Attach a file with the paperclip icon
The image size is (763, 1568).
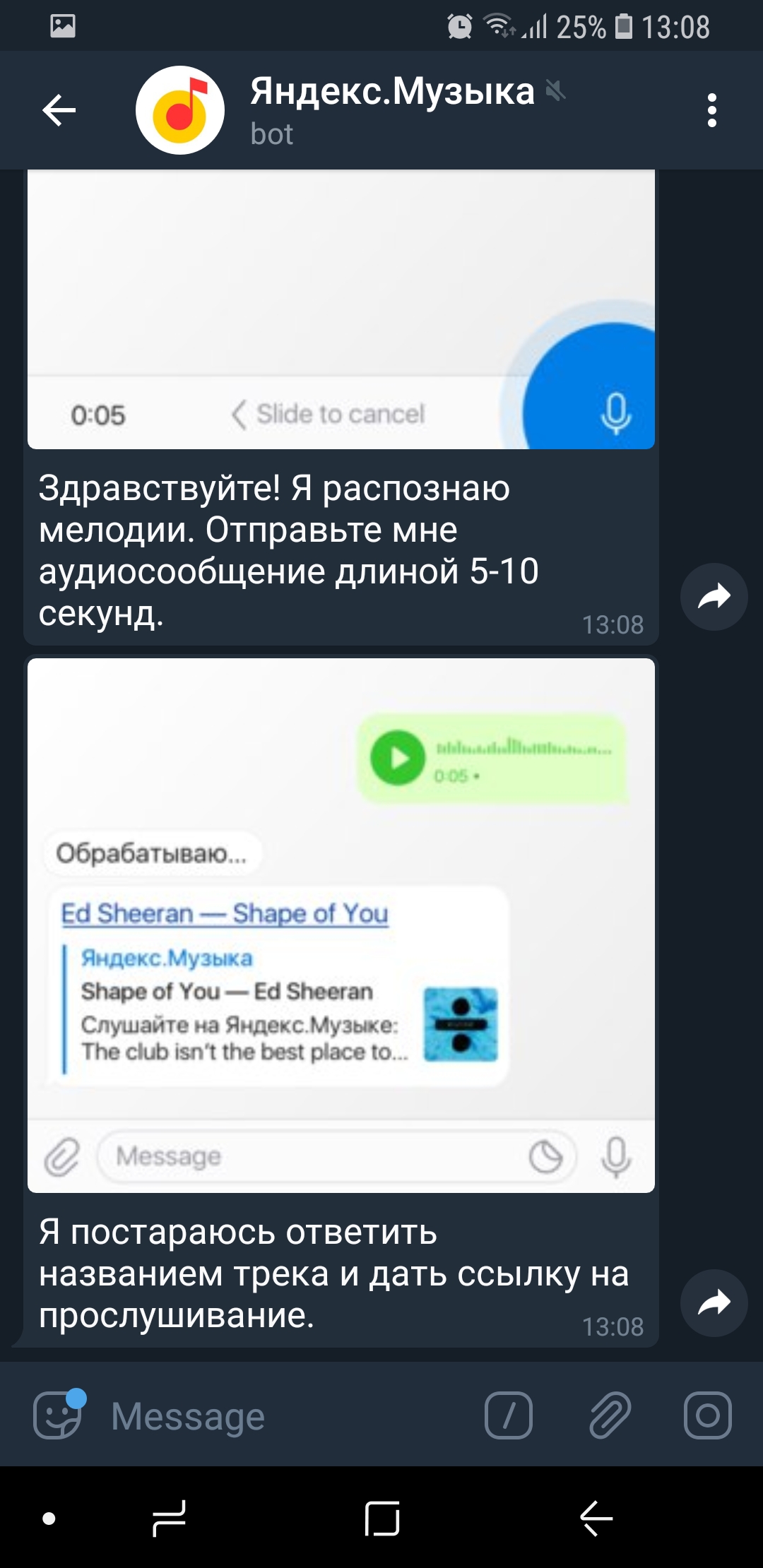[610, 1415]
